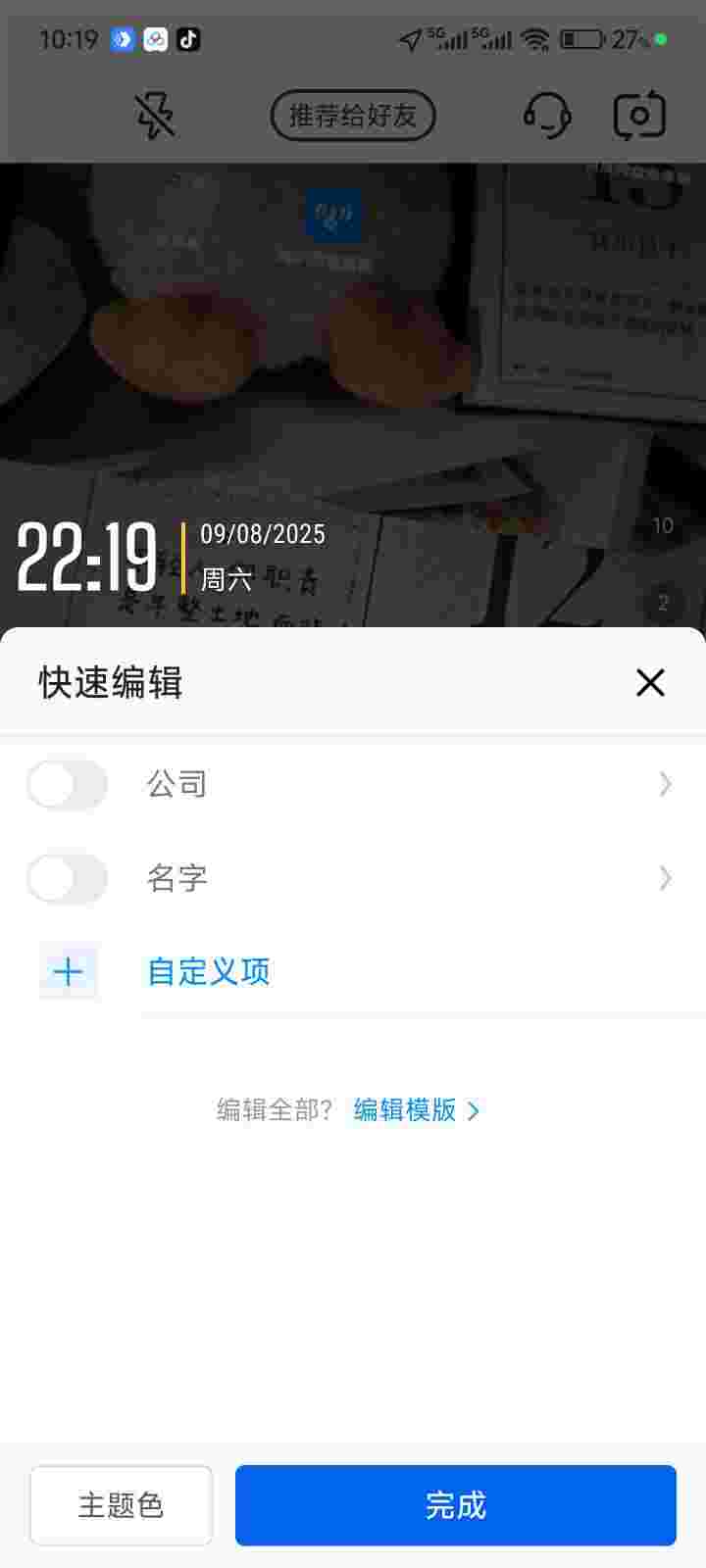Enable the 公司 toggle
Viewport: 706px width, 1568px height.
tap(67, 784)
